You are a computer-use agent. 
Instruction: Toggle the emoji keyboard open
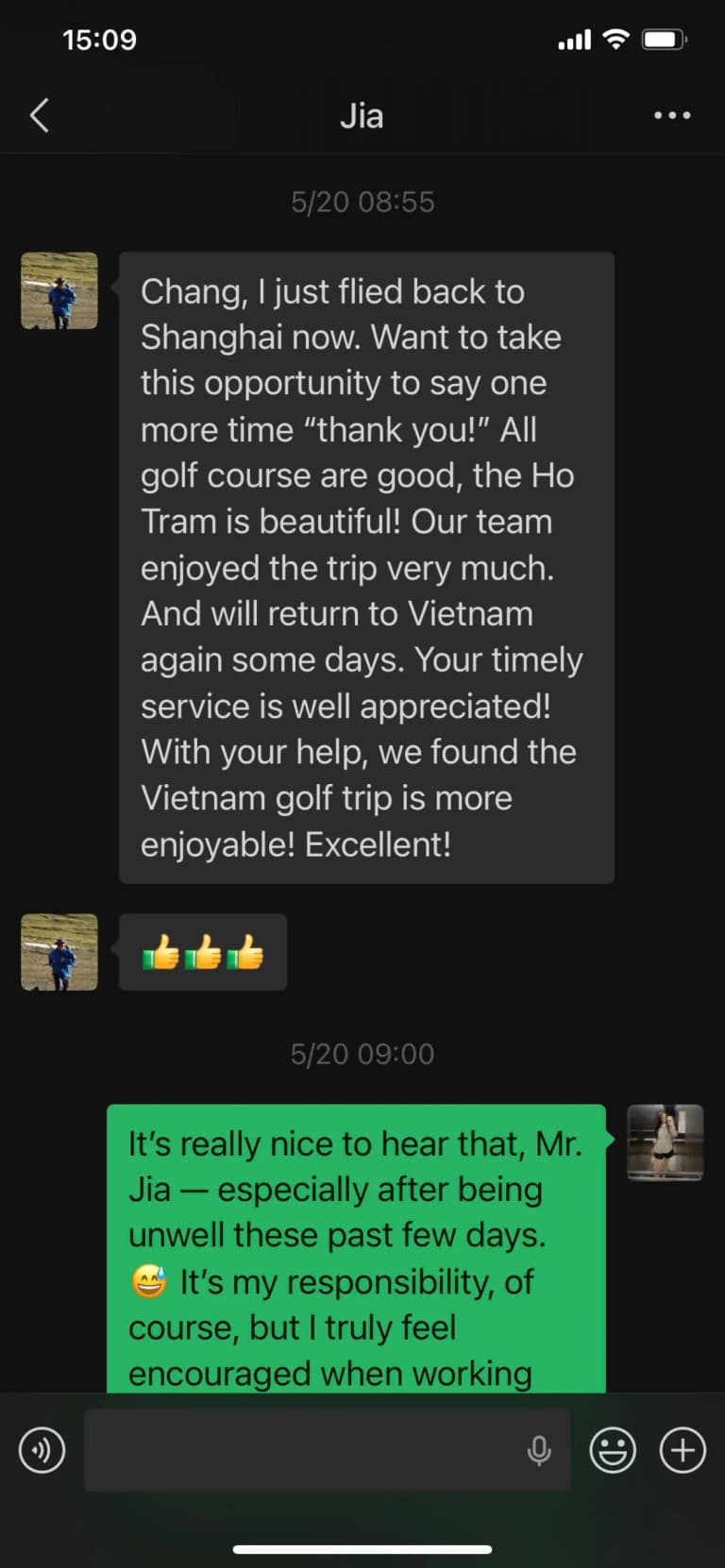(x=612, y=1450)
